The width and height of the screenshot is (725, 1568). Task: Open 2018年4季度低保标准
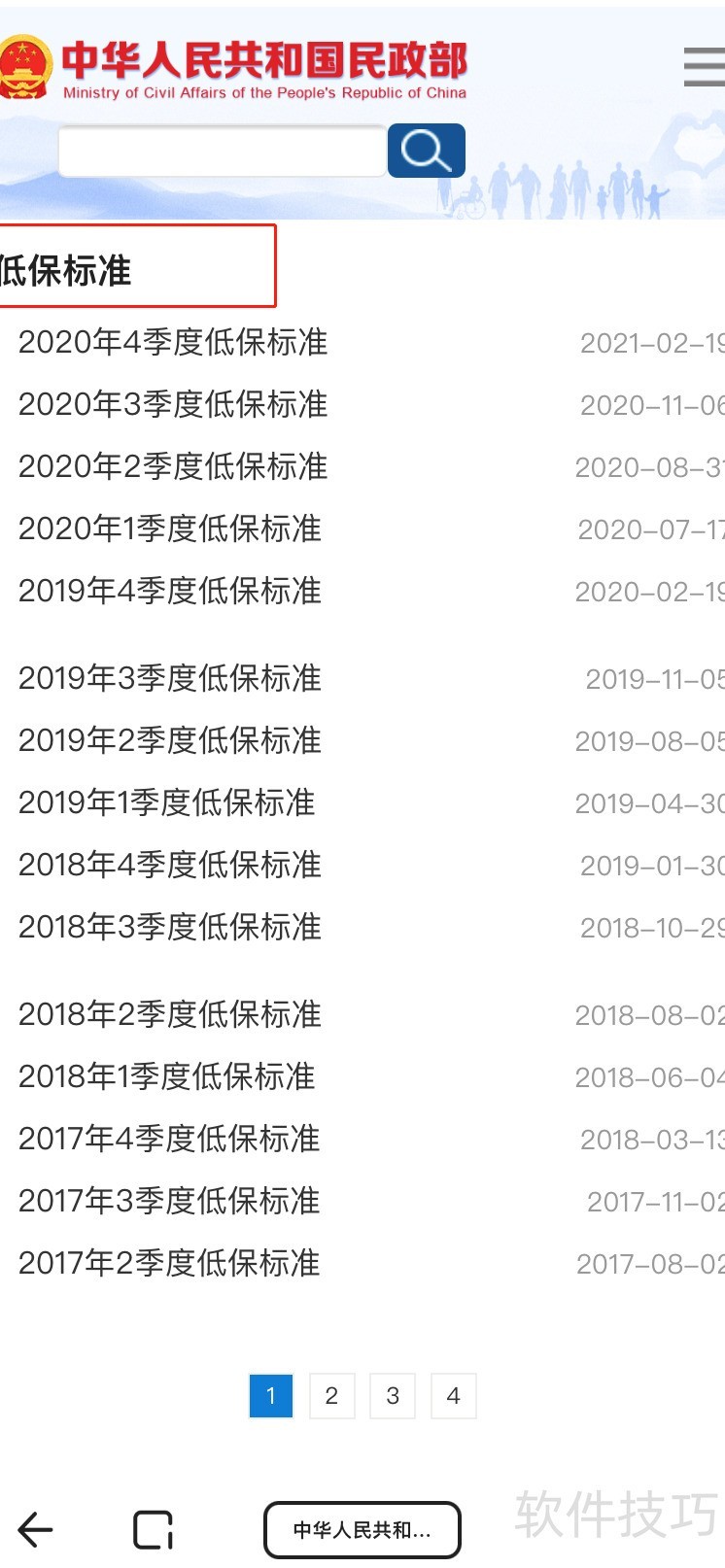[170, 866]
